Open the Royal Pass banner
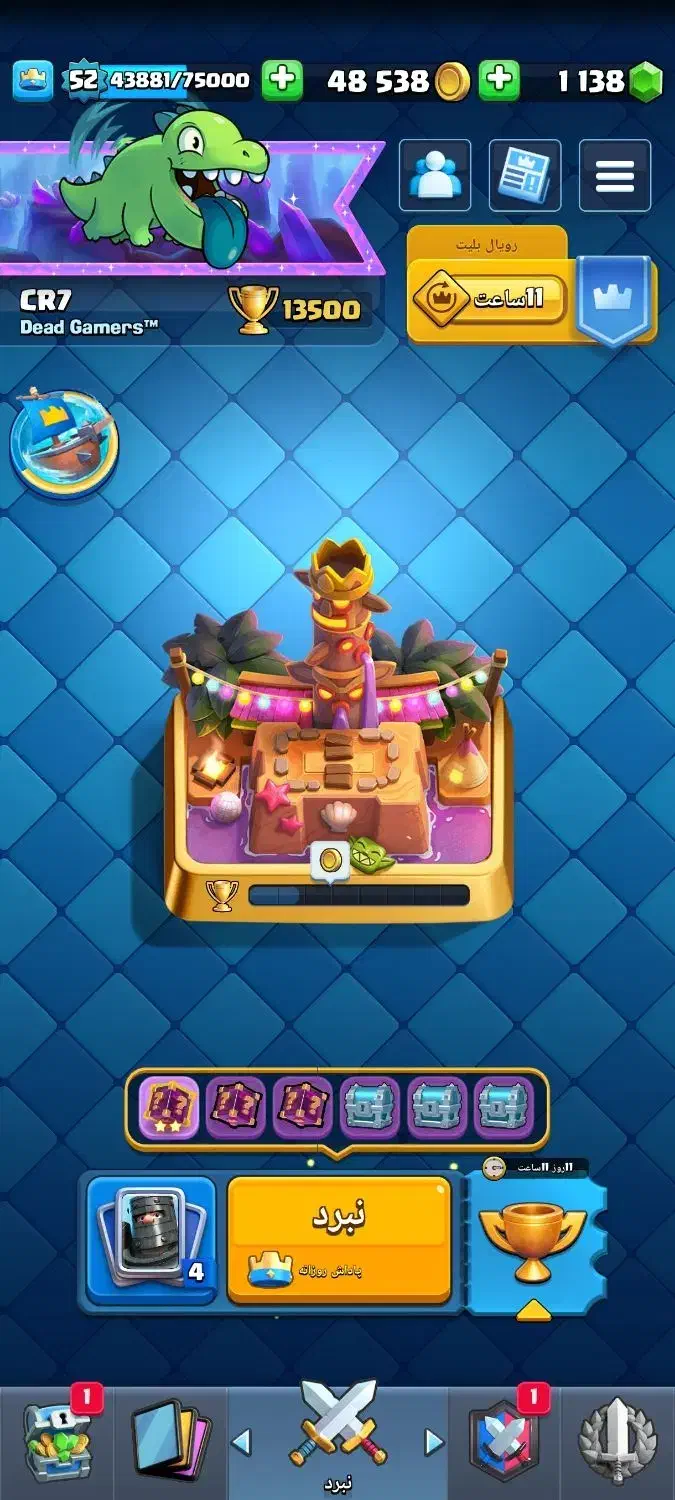The width and height of the screenshot is (675, 1500). click(x=532, y=288)
